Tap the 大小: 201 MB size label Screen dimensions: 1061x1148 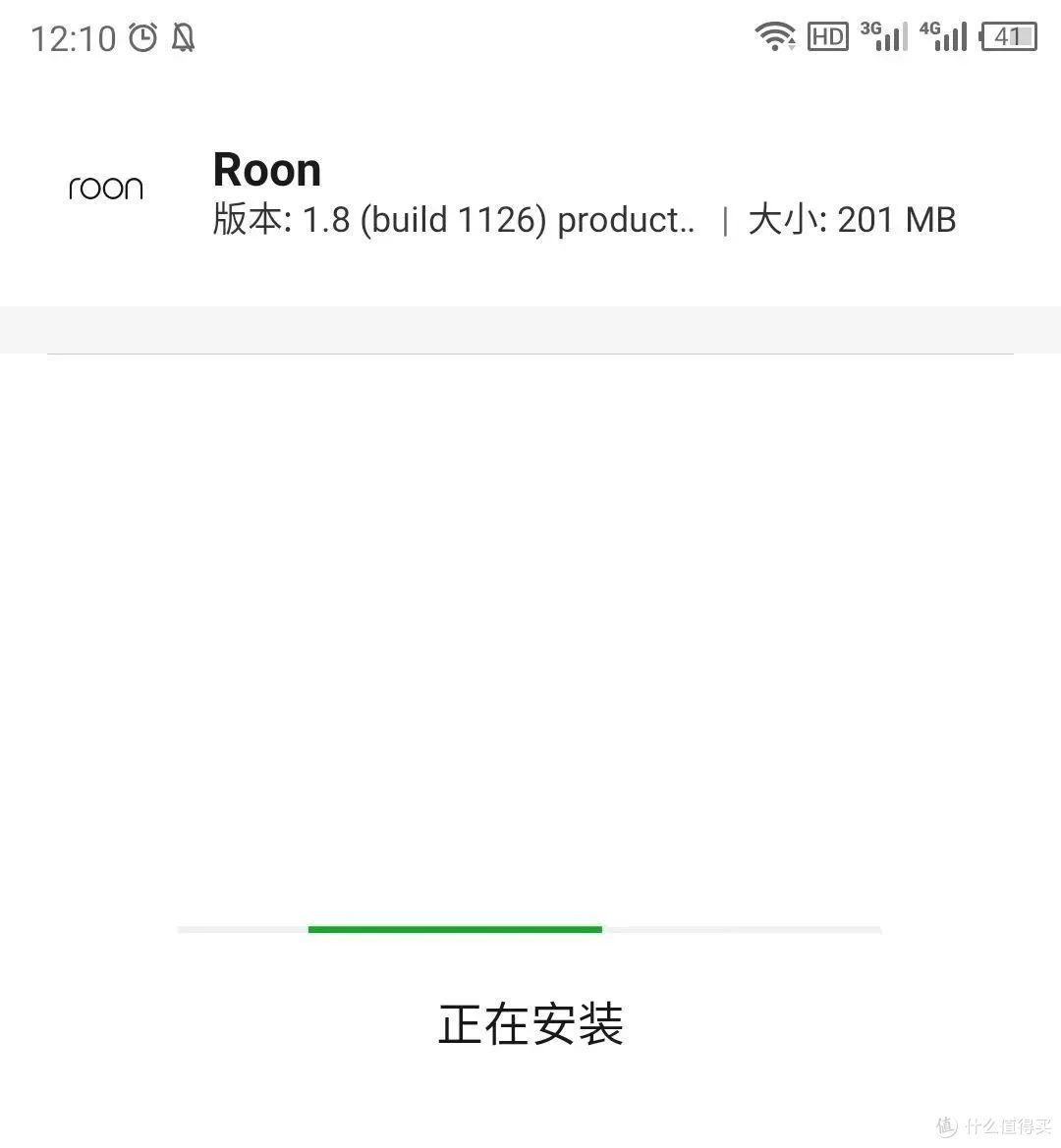click(x=852, y=219)
